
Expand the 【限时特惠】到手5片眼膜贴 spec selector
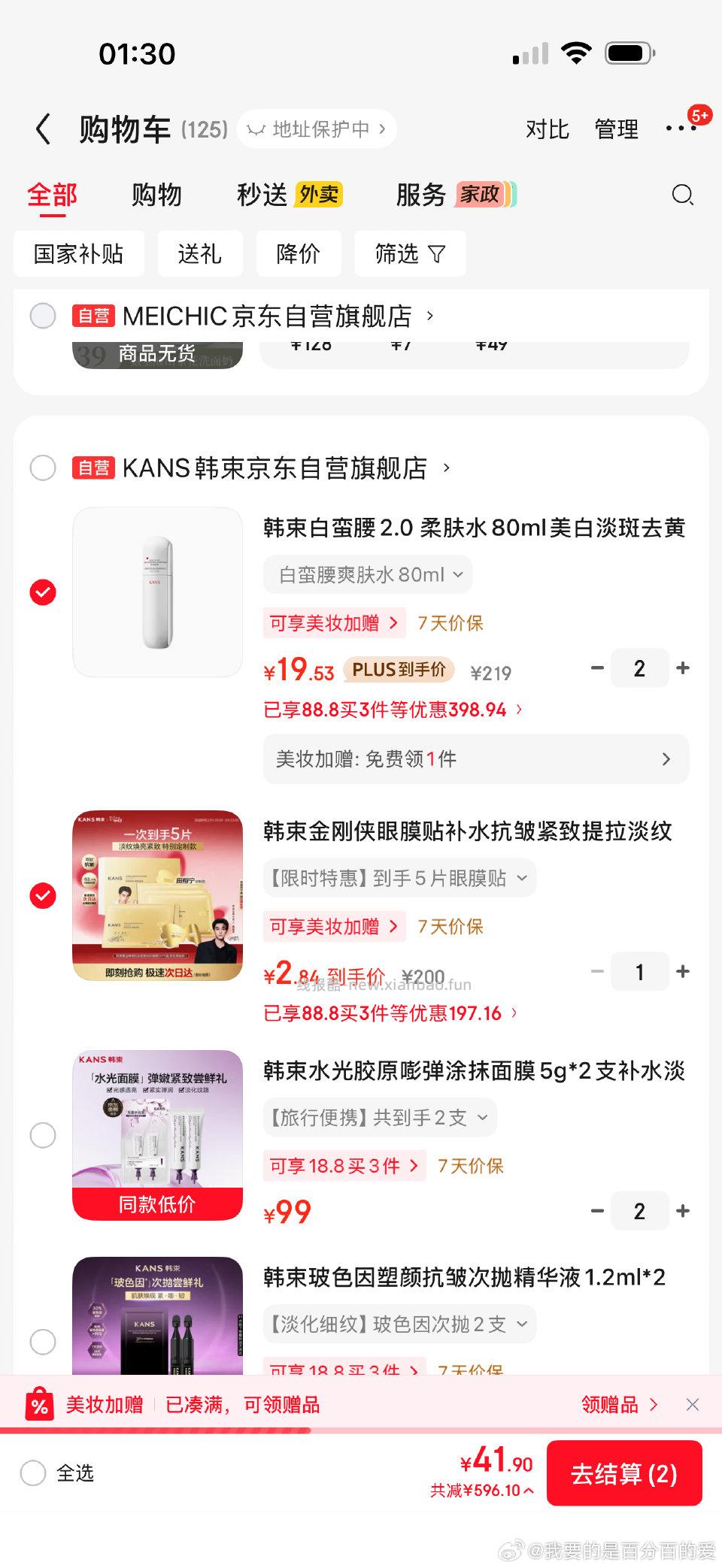pyautogui.click(x=399, y=877)
